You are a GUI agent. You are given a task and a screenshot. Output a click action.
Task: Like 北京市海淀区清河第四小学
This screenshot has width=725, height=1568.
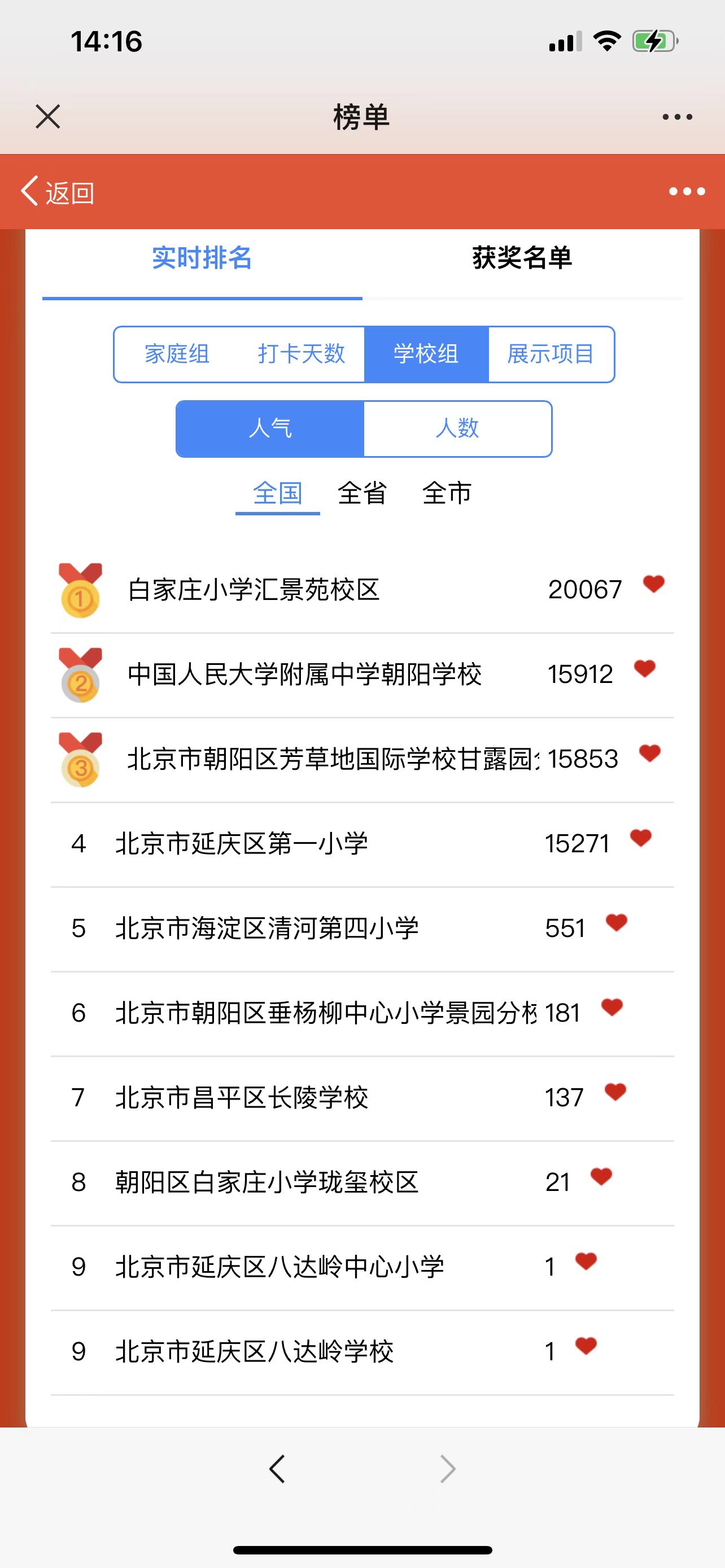click(x=617, y=923)
